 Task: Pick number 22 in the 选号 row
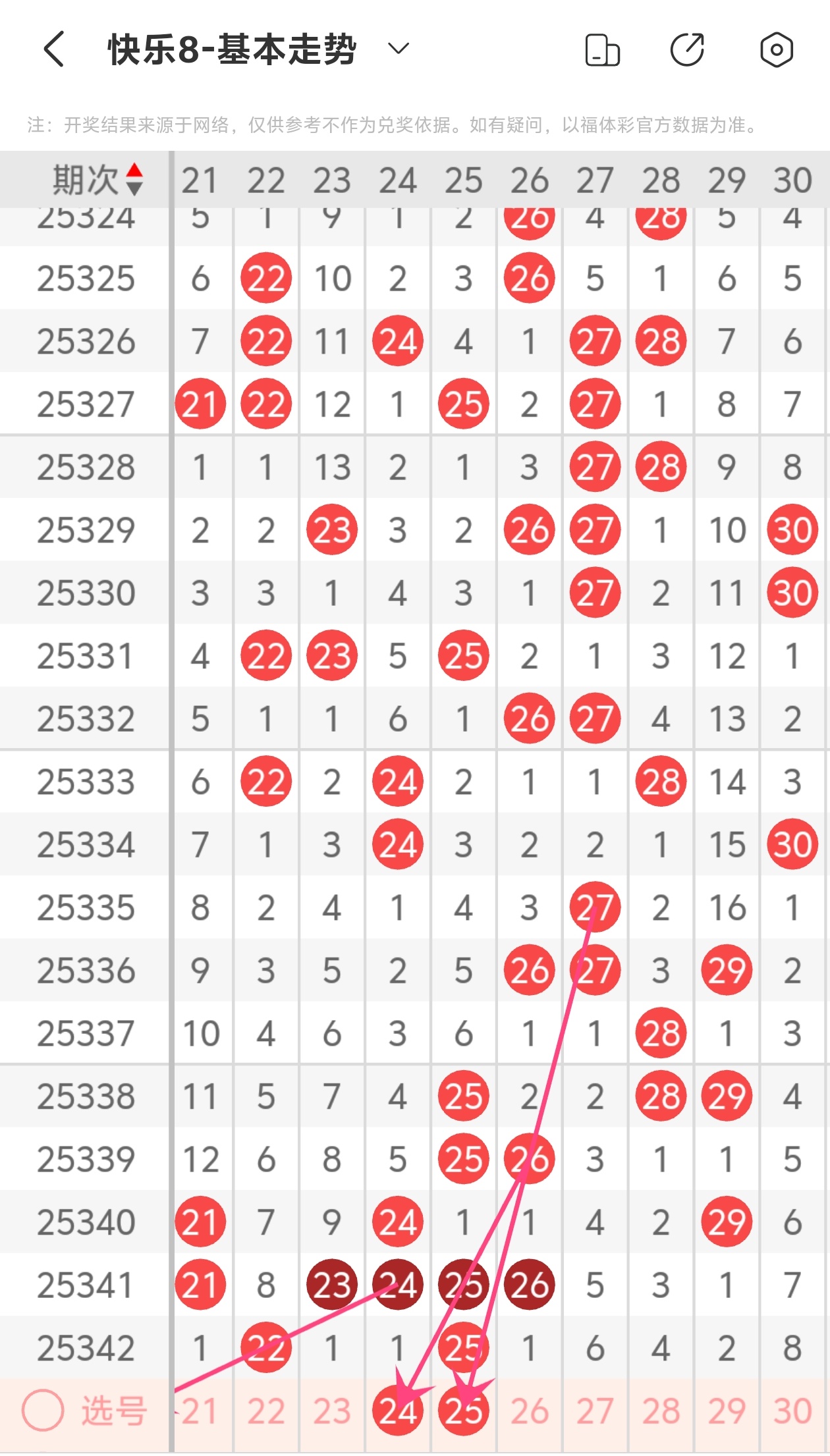[266, 1411]
